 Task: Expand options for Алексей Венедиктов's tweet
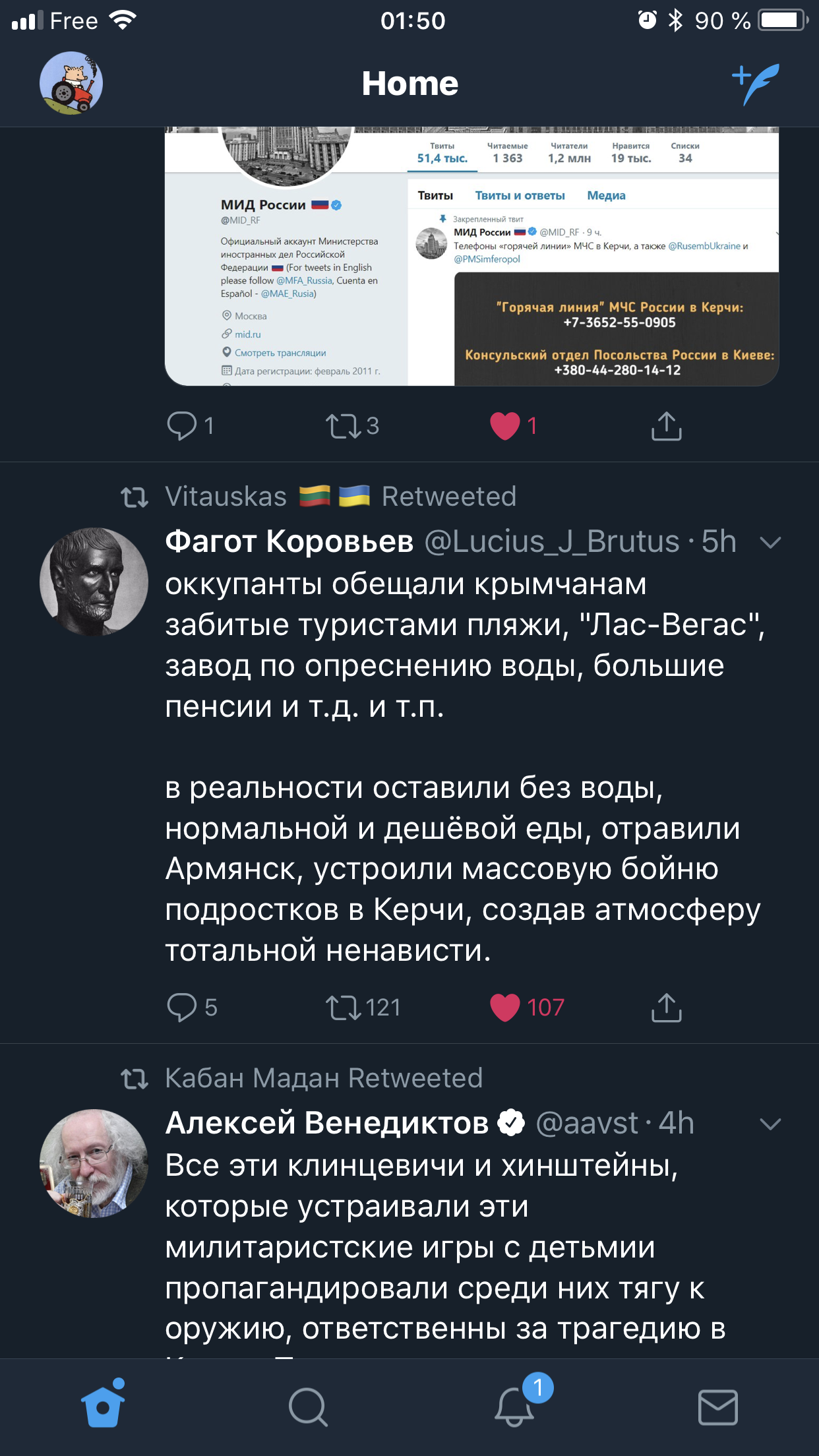[770, 1124]
